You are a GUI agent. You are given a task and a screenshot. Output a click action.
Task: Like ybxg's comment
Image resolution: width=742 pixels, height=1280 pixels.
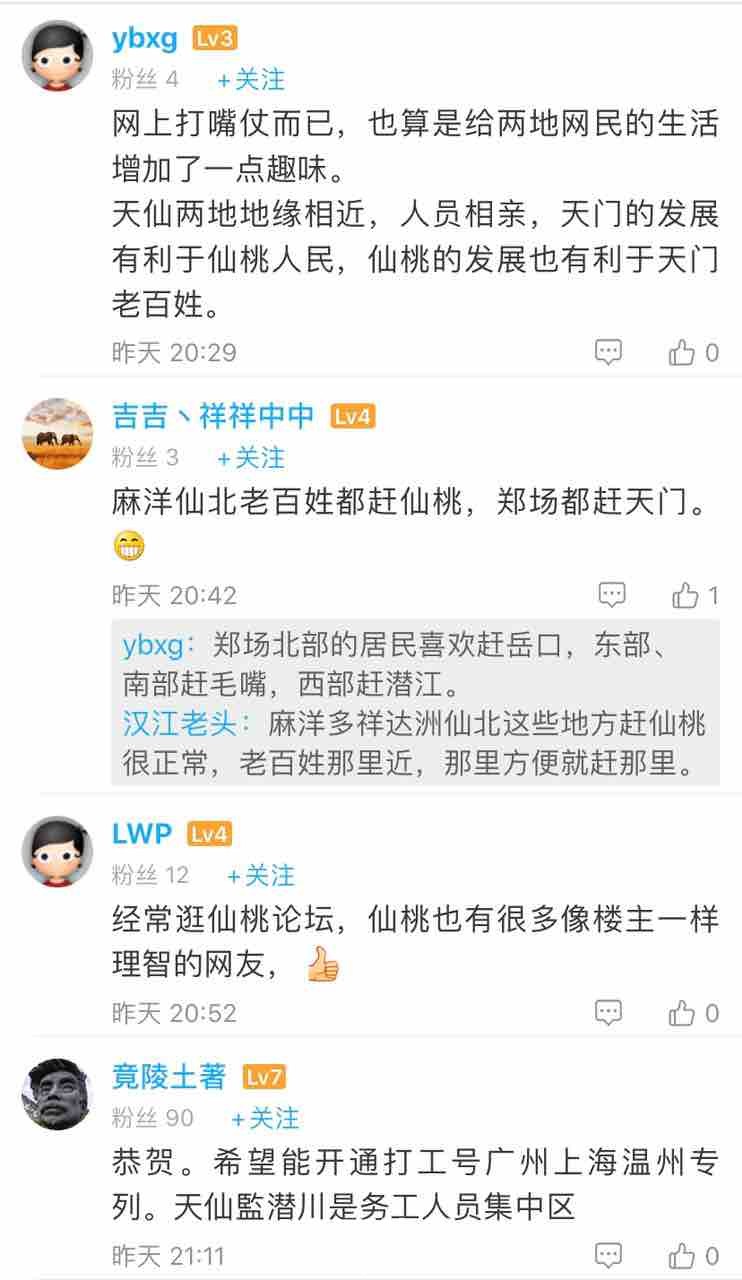click(693, 352)
